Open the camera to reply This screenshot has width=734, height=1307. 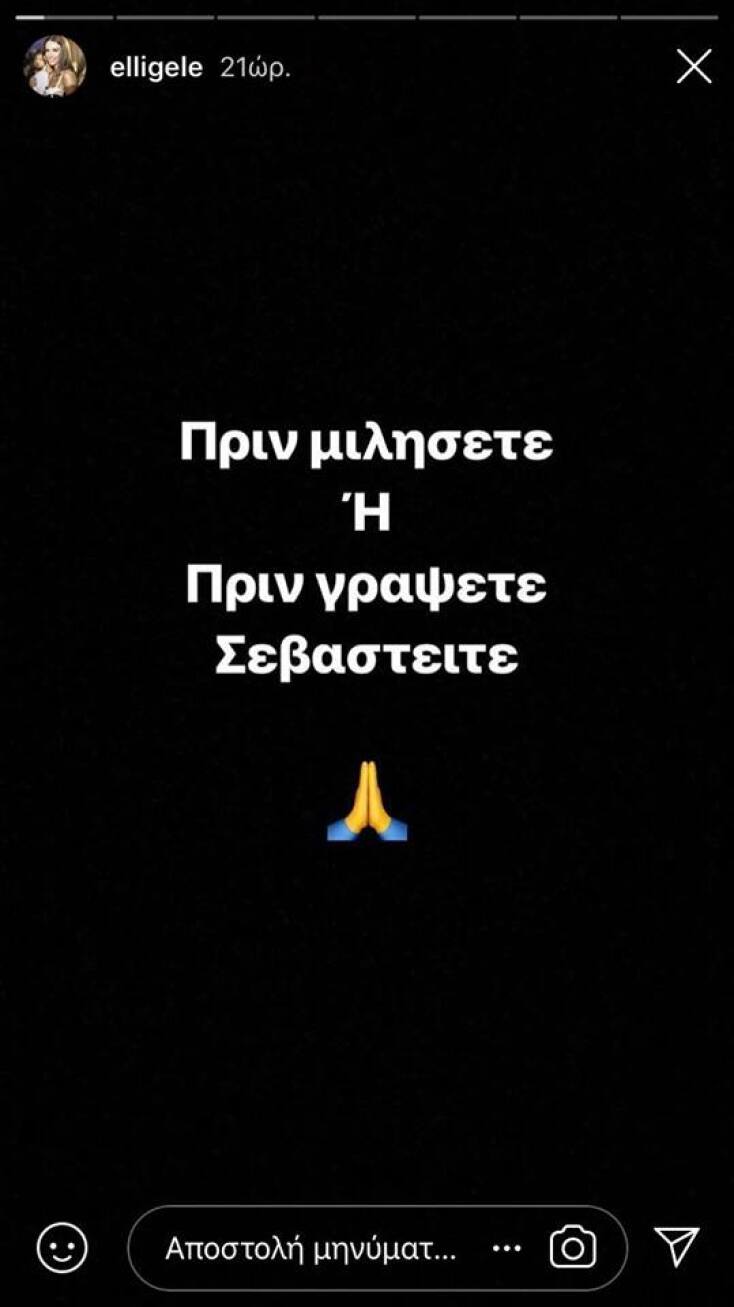[573, 1248]
